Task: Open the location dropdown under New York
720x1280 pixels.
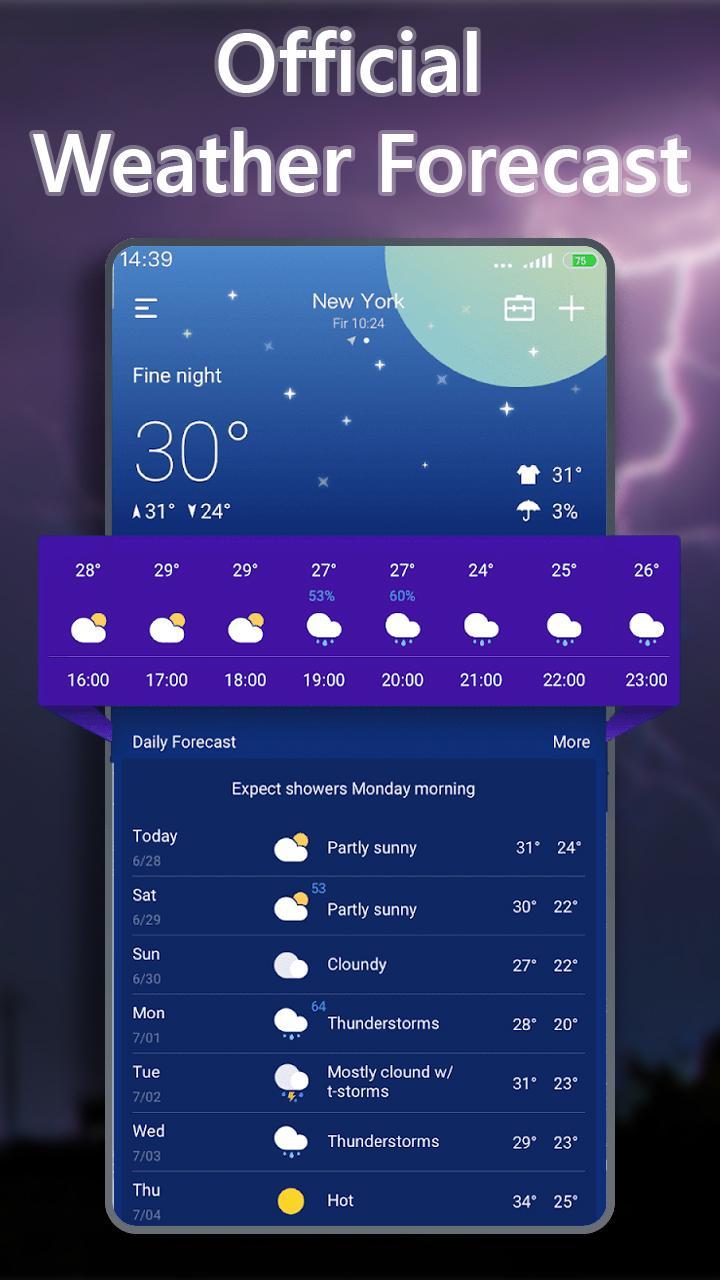Action: pos(352,341)
